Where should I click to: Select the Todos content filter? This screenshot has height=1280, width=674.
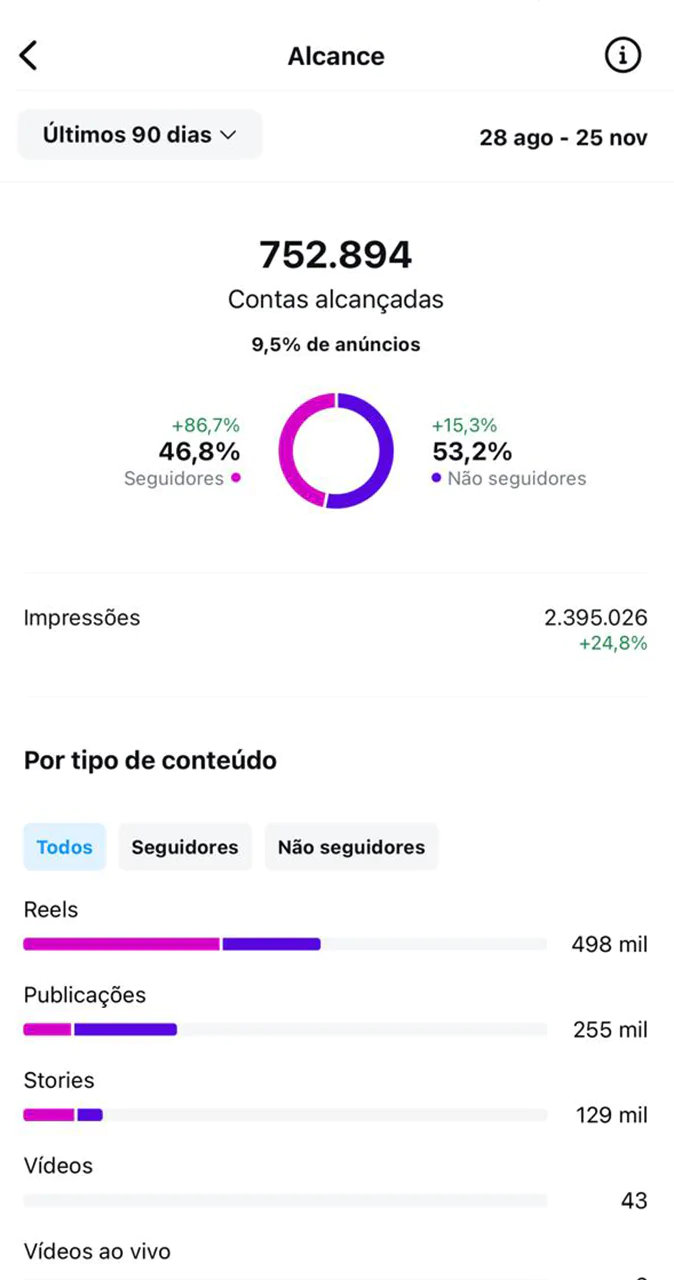(x=64, y=847)
